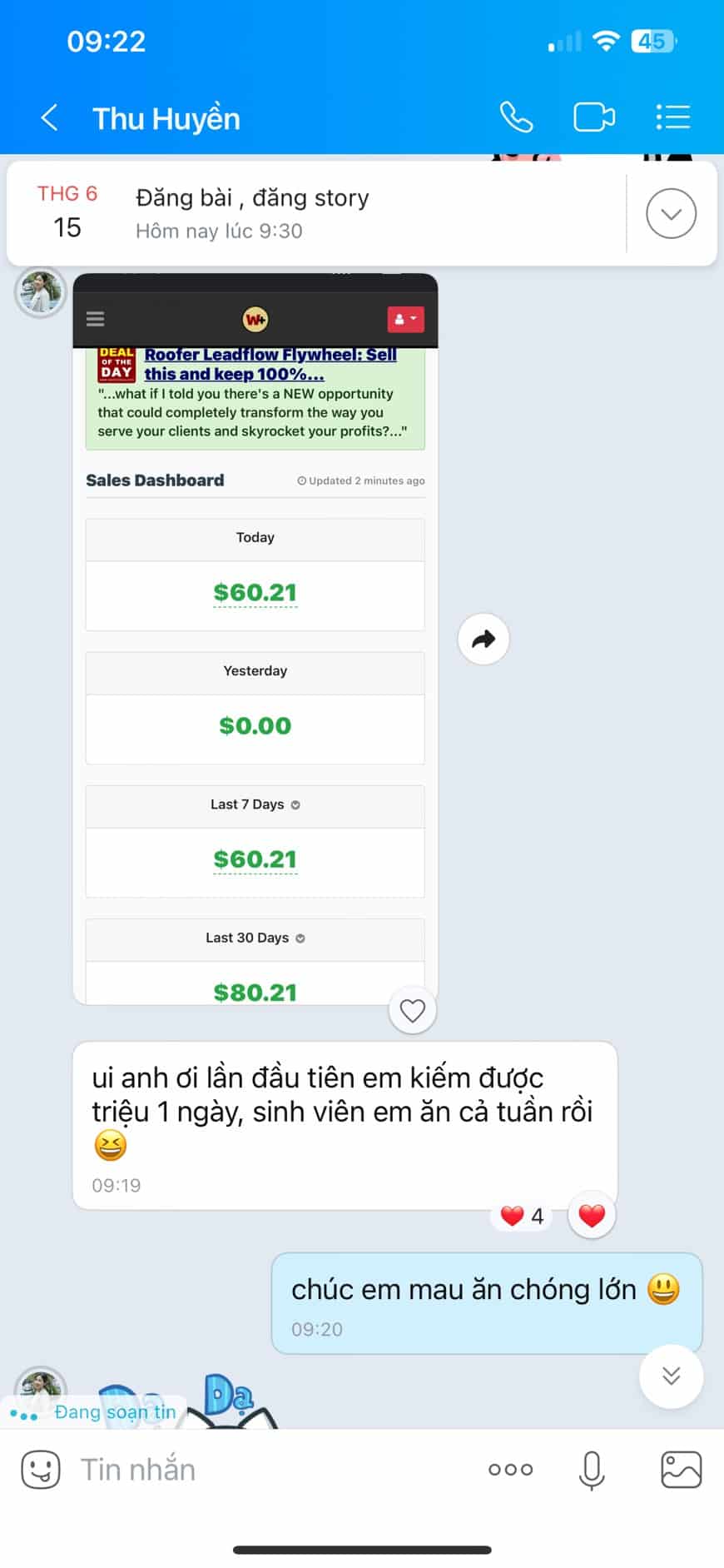Jump to the latest messages
724x1568 pixels.
(671, 1376)
